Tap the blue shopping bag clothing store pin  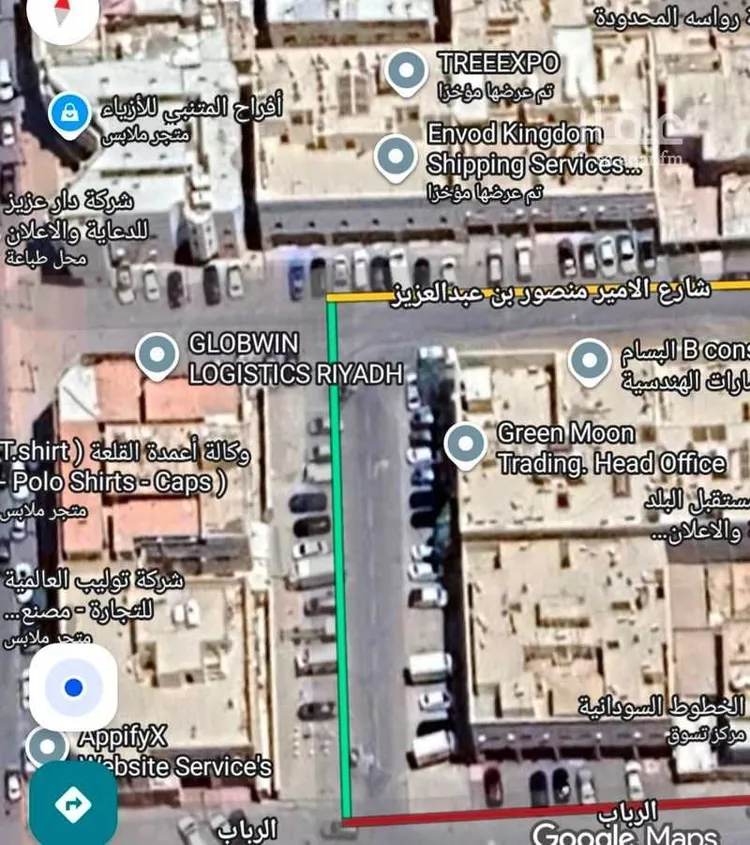point(68,113)
